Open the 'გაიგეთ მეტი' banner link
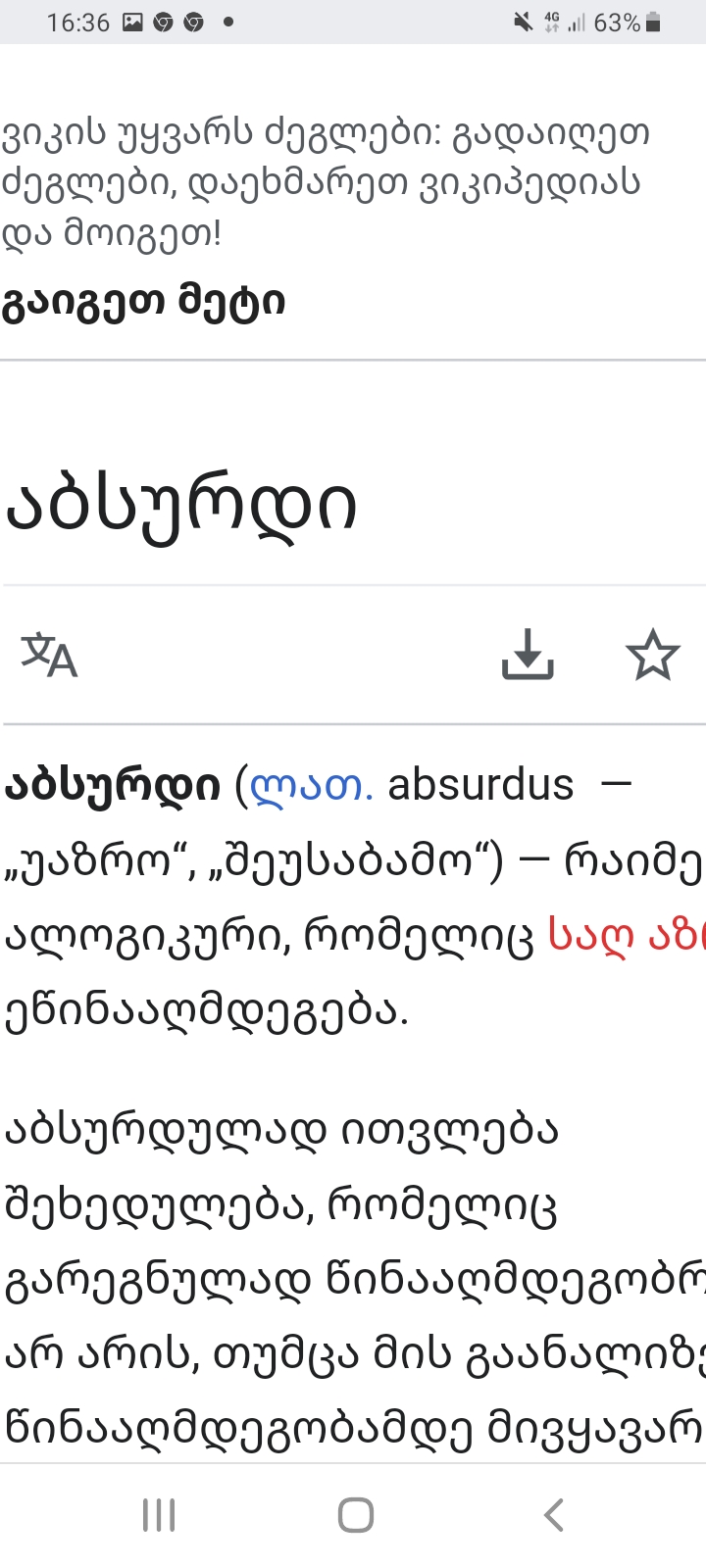706x1568 pixels. coord(143,302)
